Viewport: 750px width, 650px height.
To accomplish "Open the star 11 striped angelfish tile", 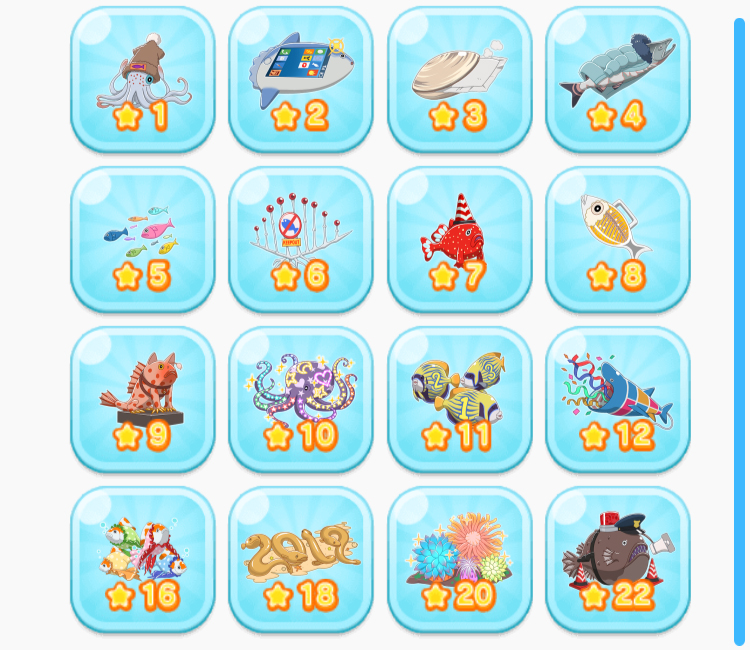I will click(459, 400).
